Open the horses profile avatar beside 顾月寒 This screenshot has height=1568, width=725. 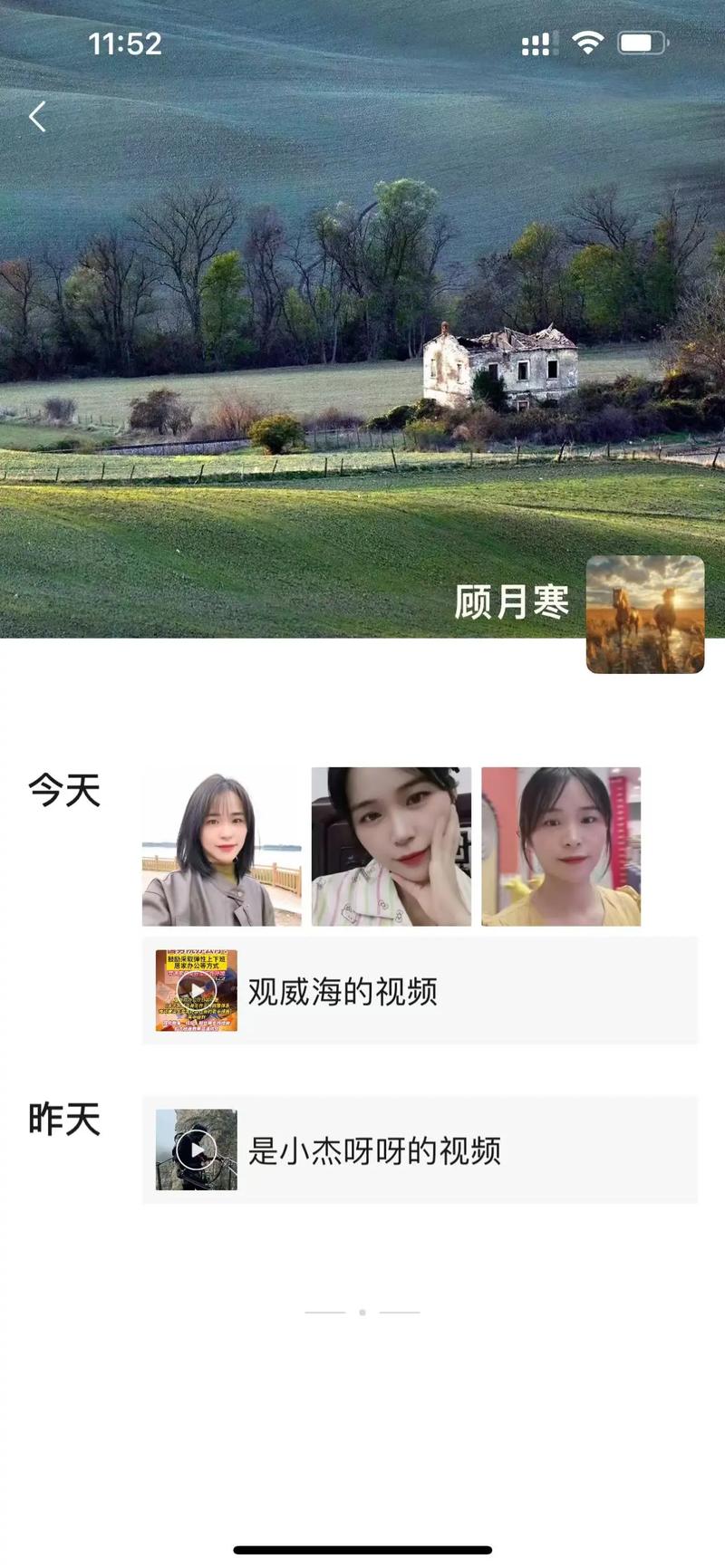click(644, 614)
